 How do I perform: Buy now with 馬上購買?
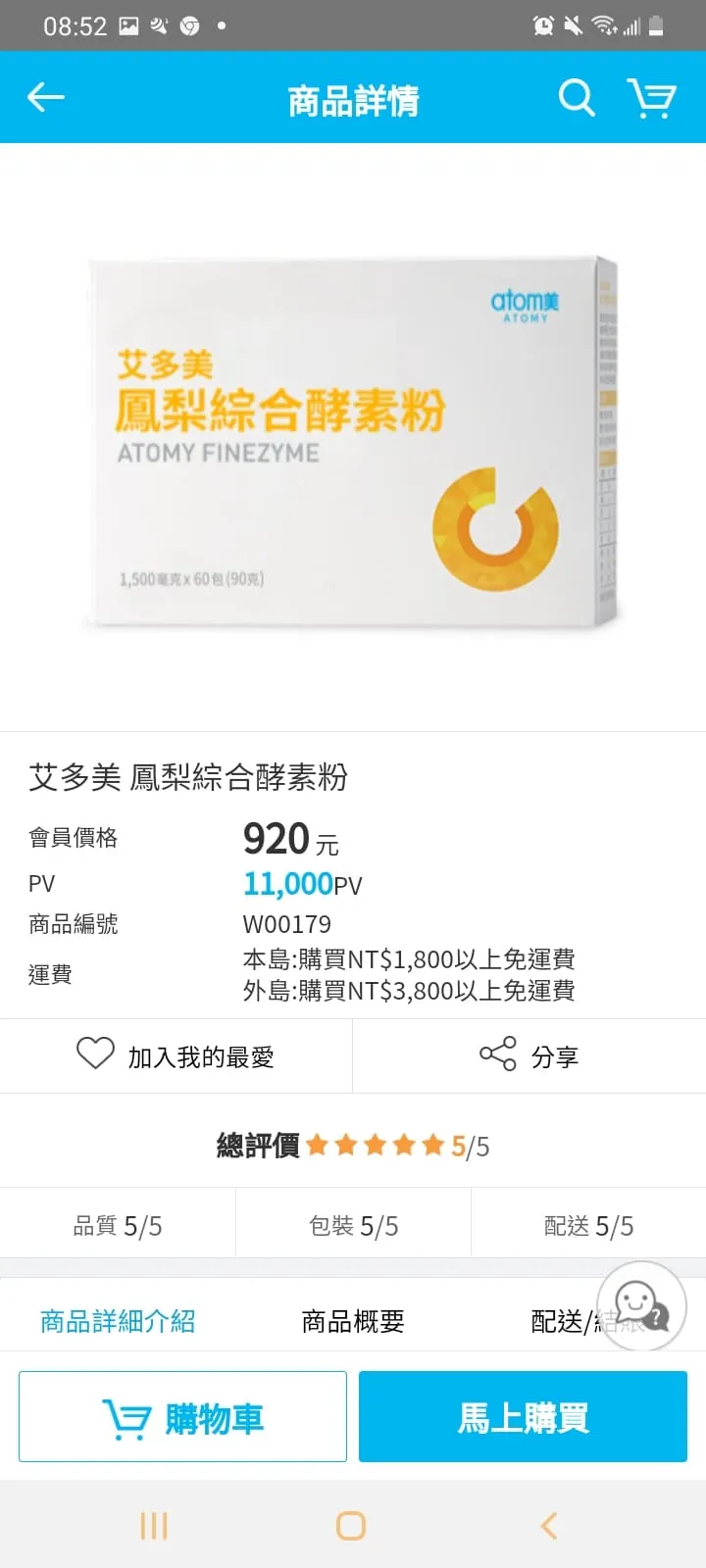coord(523,1417)
